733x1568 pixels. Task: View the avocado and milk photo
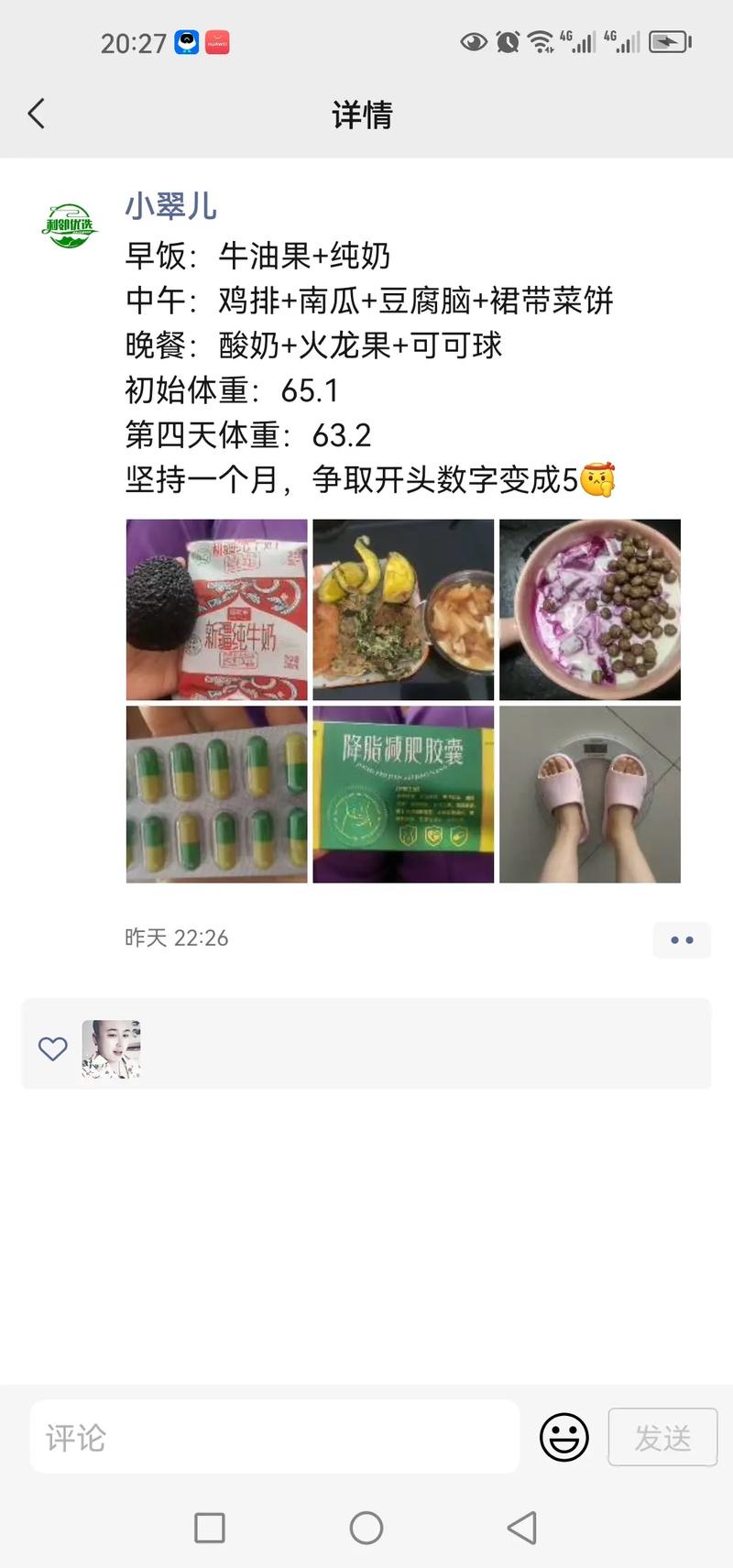(216, 609)
